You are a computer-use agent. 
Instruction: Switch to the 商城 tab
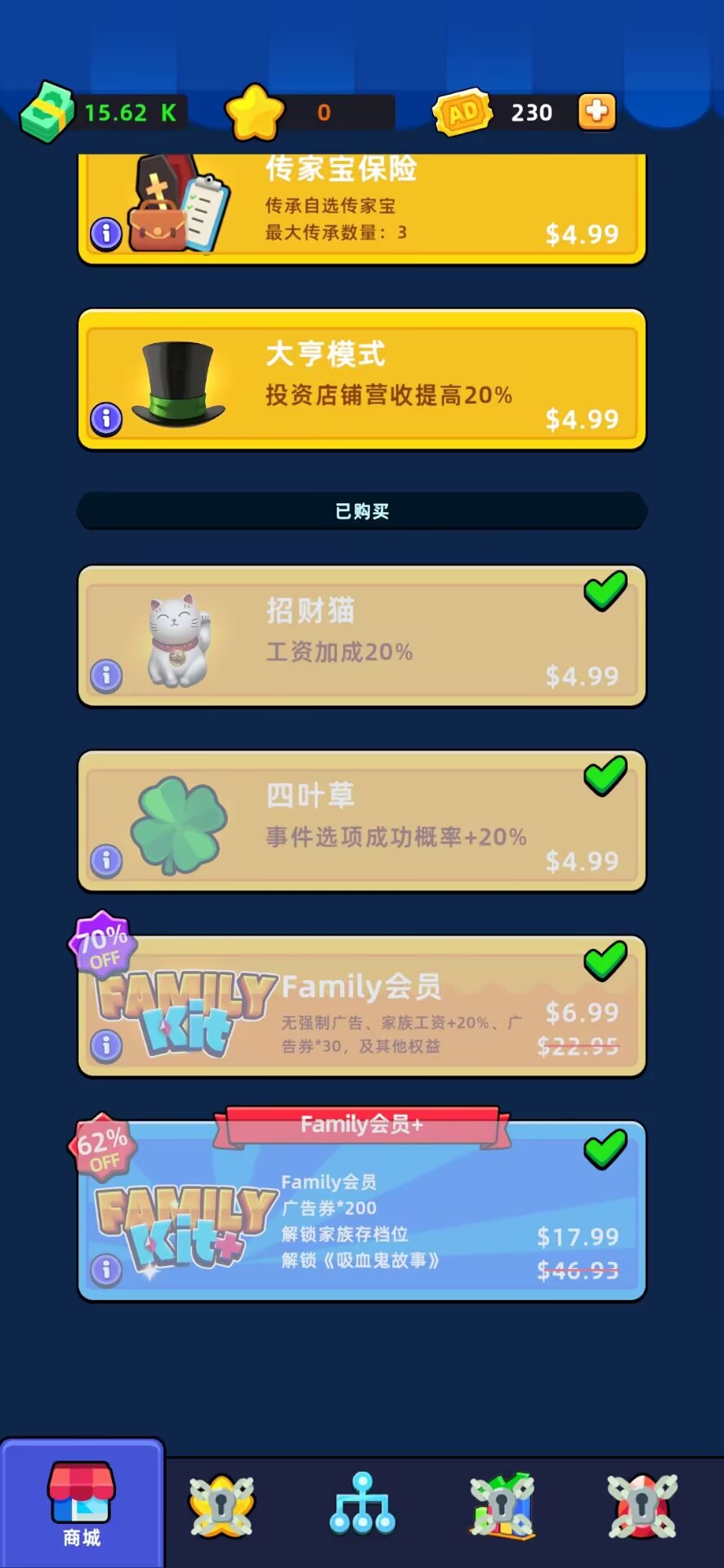point(82,1504)
